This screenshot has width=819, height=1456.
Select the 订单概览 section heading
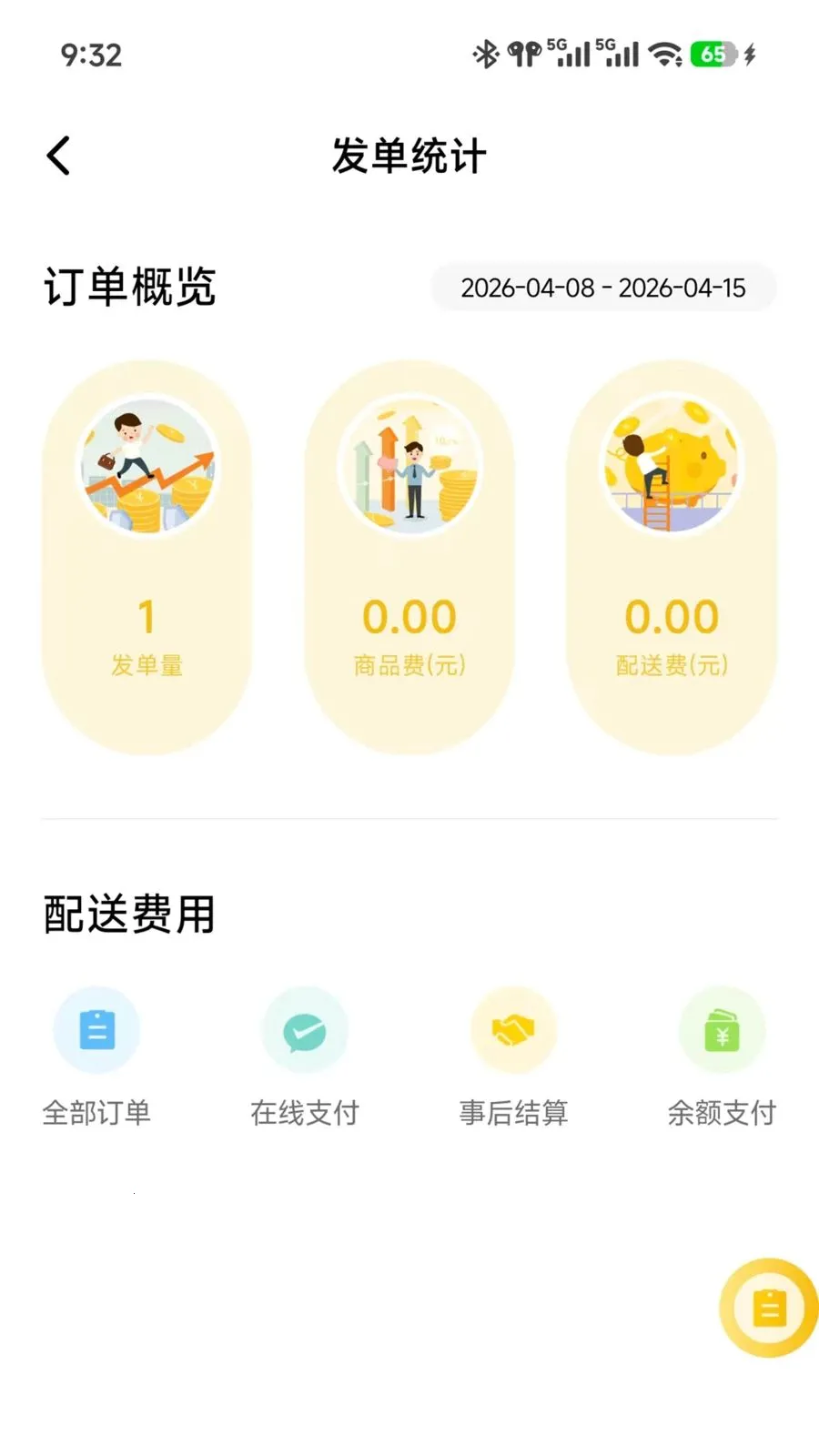pos(129,287)
